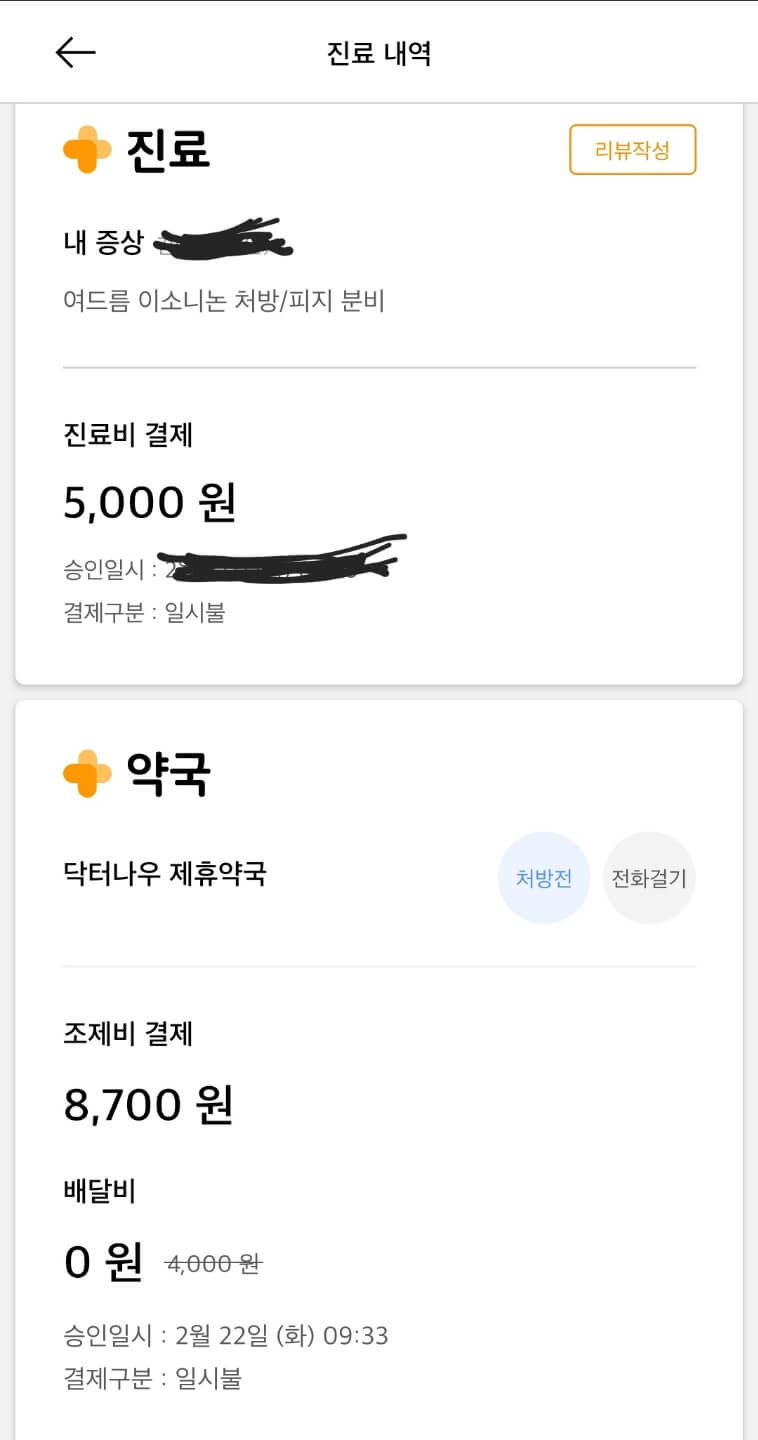758x1440 pixels.
Task: Open the blue 처방전 prescription circle
Action: 543,877
